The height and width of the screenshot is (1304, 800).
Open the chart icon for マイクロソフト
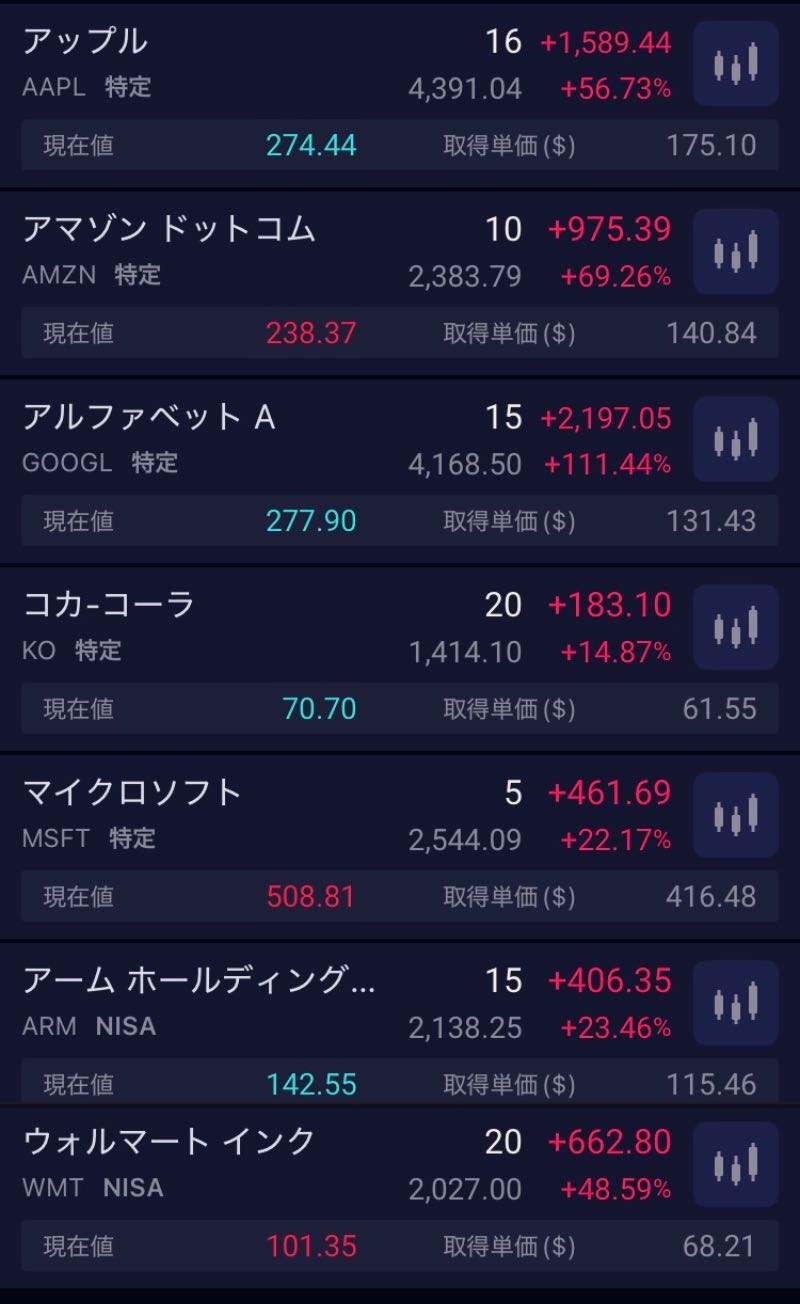[736, 815]
